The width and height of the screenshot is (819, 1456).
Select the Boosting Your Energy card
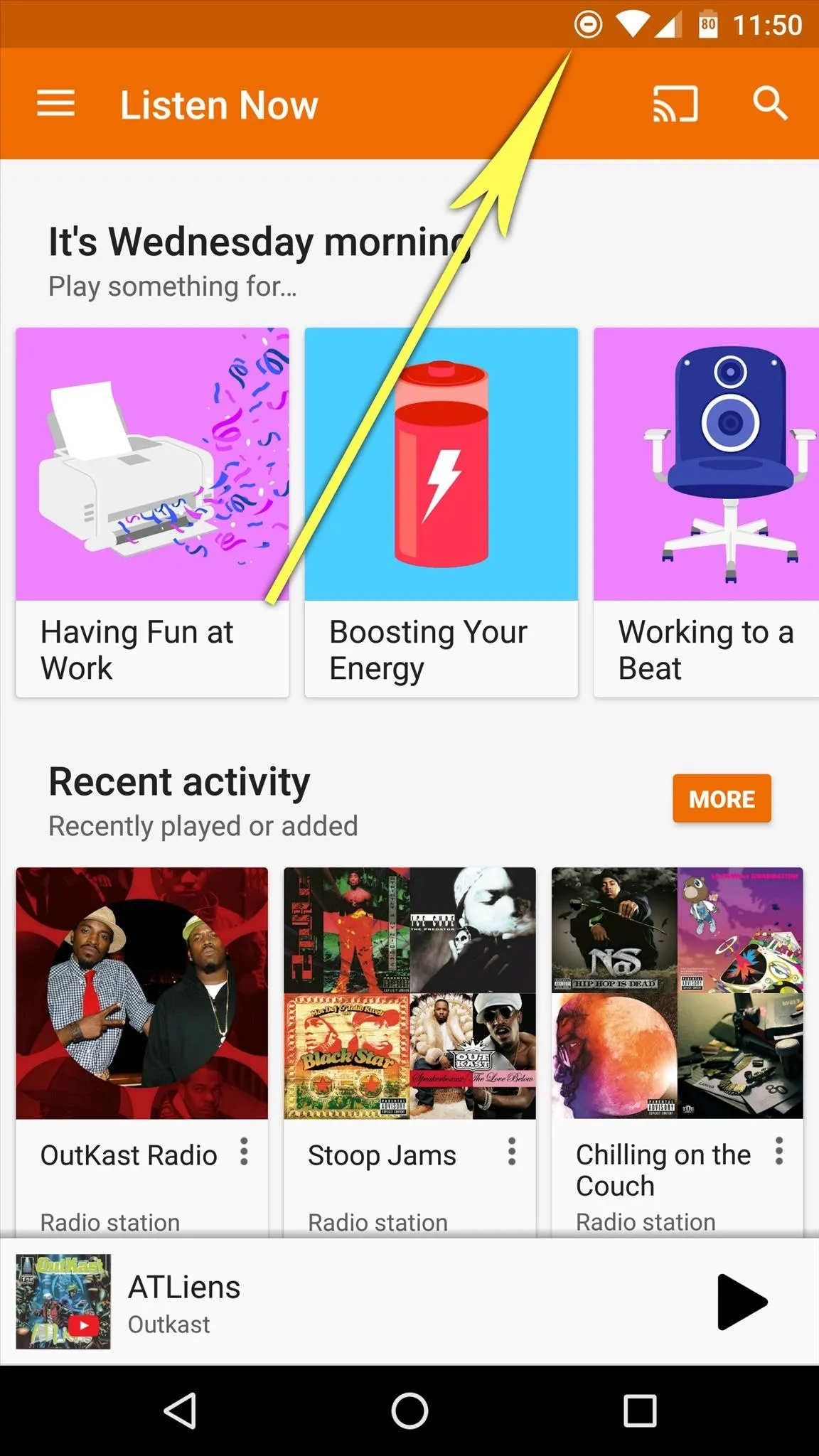pos(441,512)
